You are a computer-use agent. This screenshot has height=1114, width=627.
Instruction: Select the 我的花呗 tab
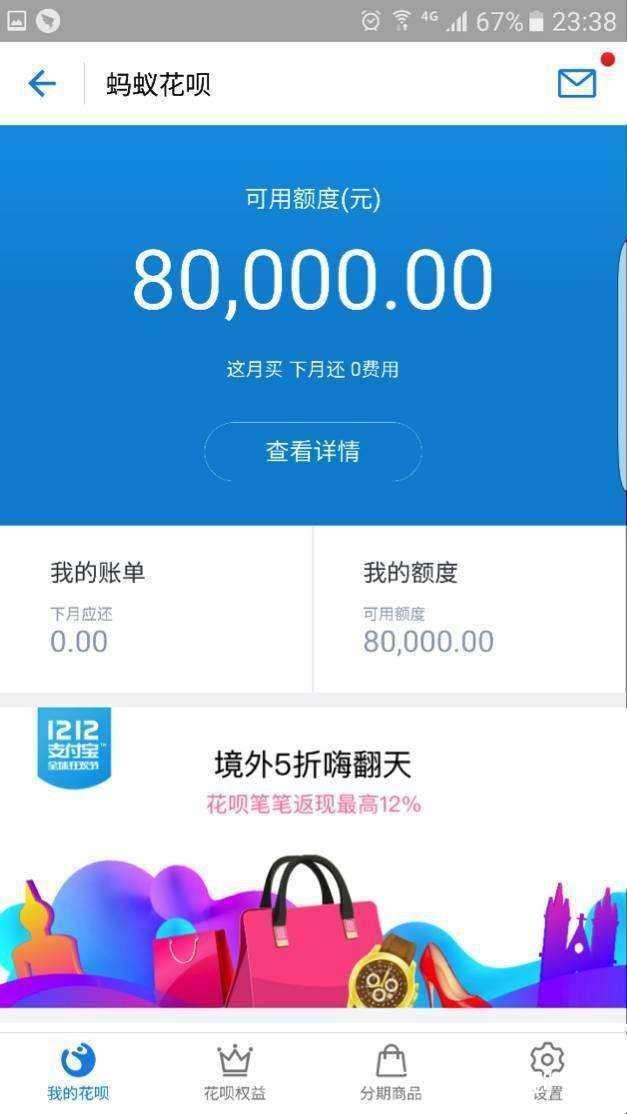tap(78, 1073)
